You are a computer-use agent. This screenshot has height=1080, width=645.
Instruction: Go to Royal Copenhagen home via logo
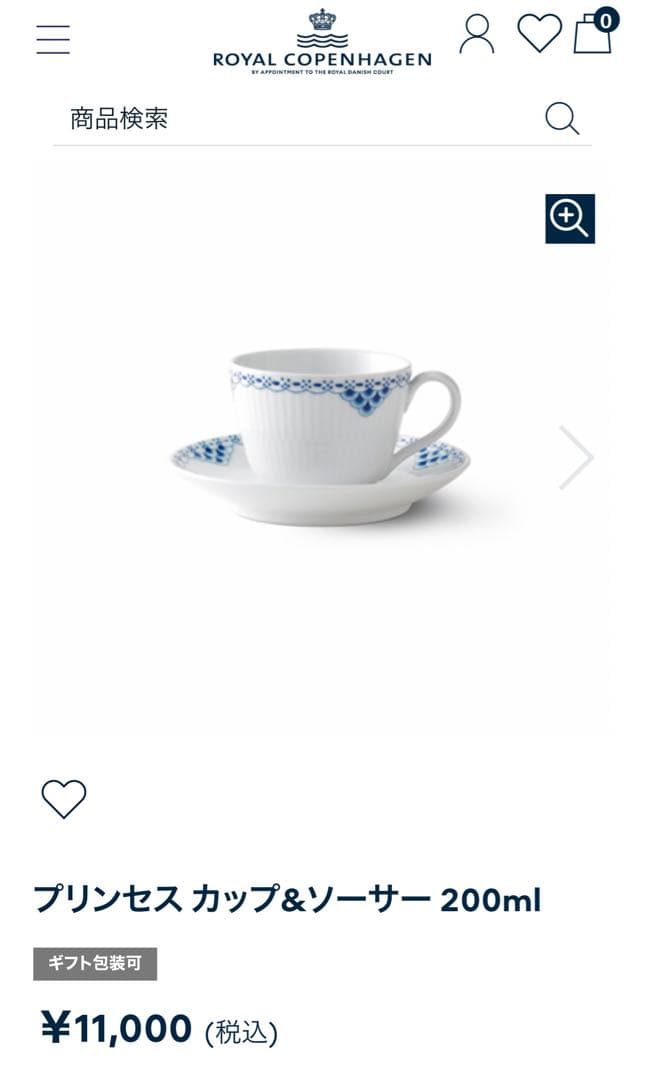click(x=322, y=40)
